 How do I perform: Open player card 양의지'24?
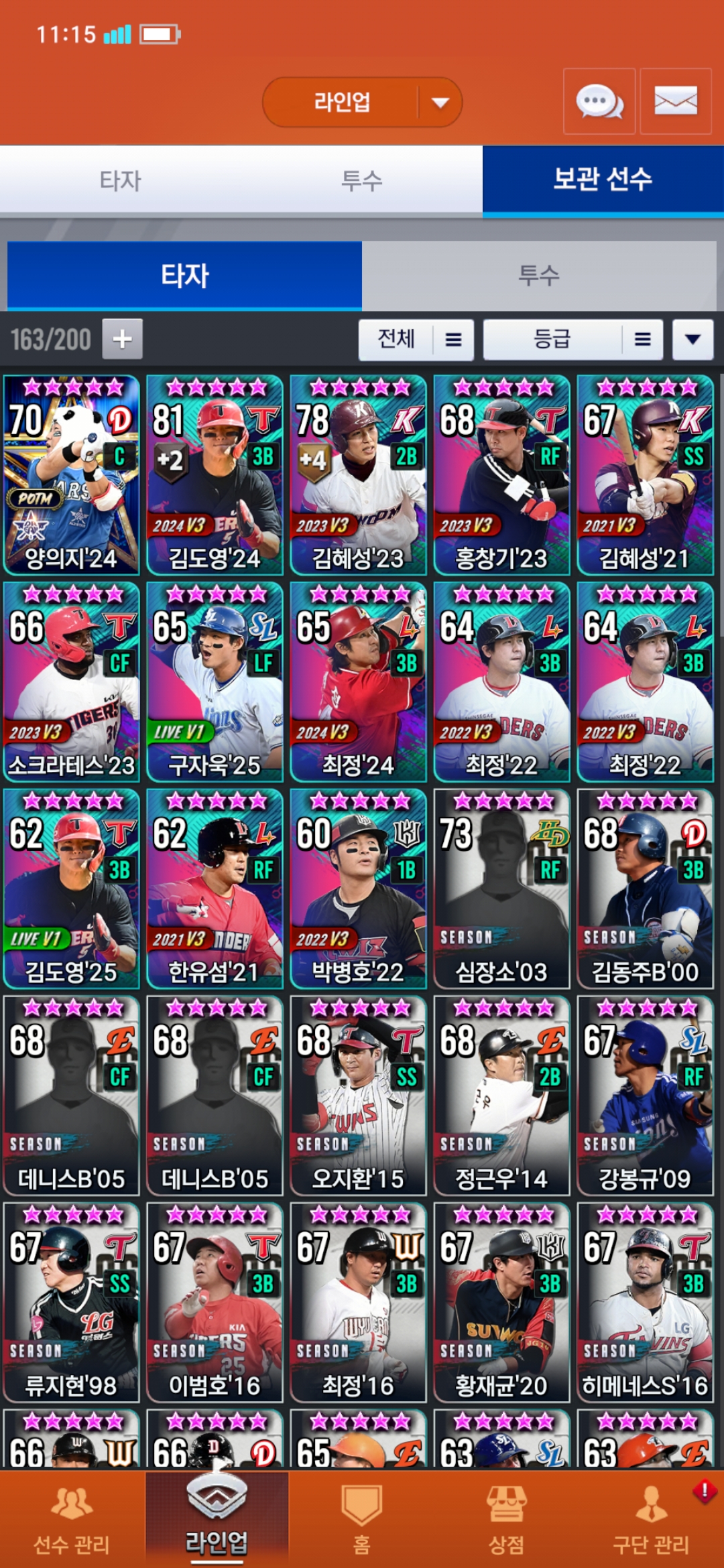pyautogui.click(x=72, y=475)
